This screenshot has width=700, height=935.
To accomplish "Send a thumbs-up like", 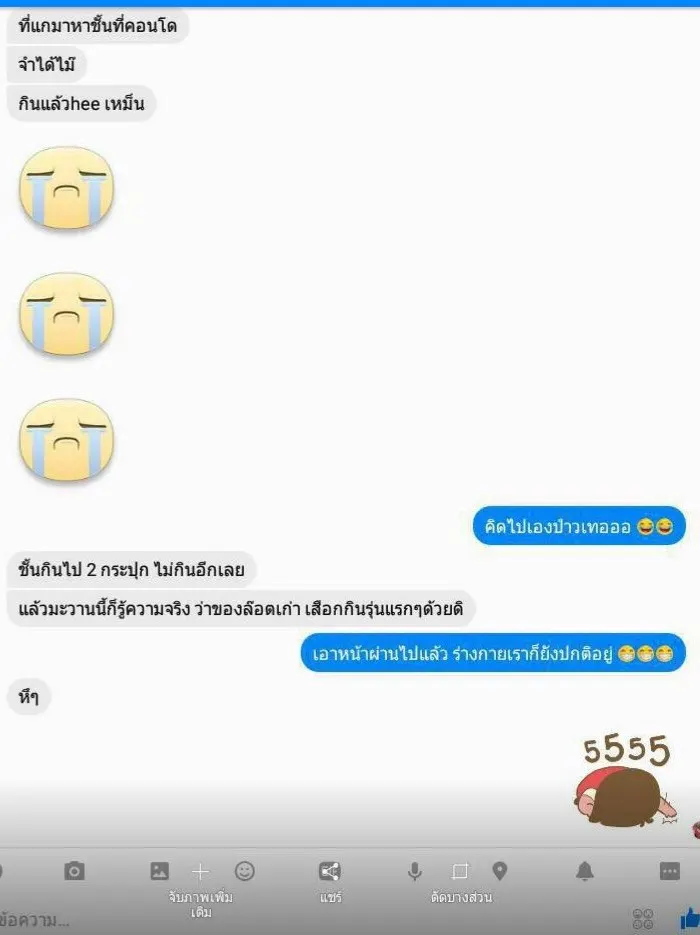I will [689, 918].
